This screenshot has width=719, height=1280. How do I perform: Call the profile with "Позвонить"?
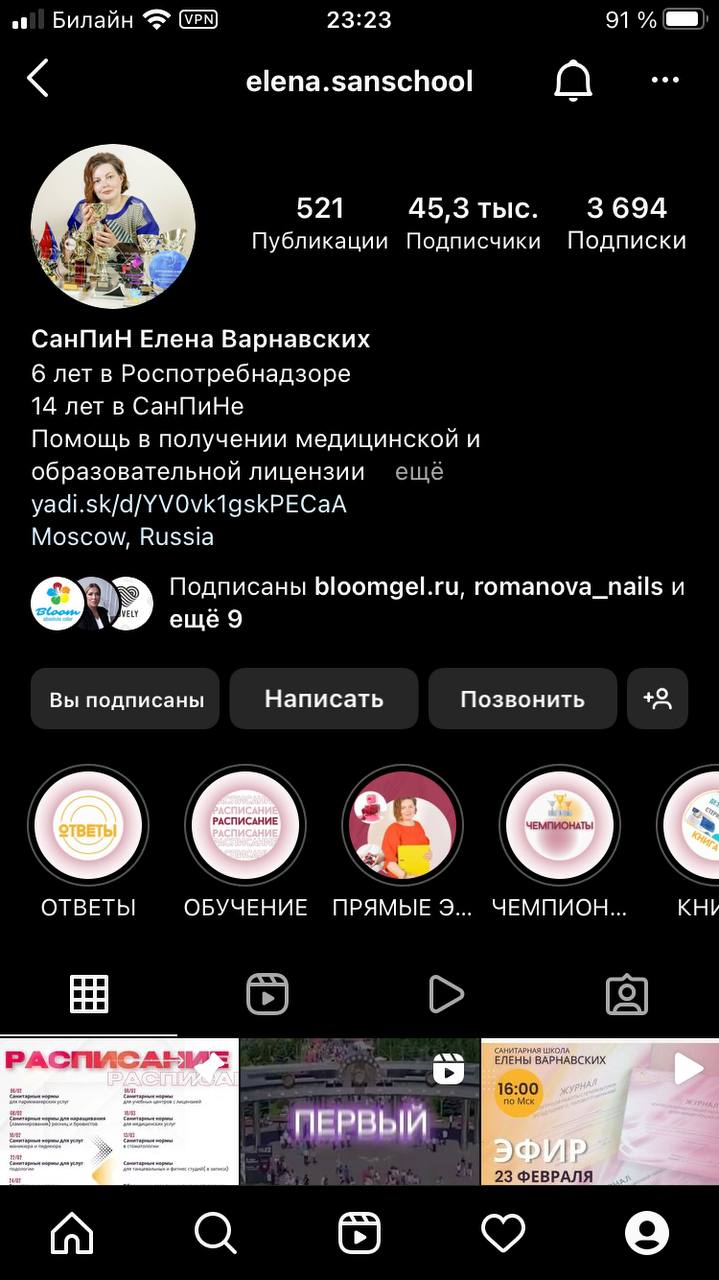[x=522, y=699]
